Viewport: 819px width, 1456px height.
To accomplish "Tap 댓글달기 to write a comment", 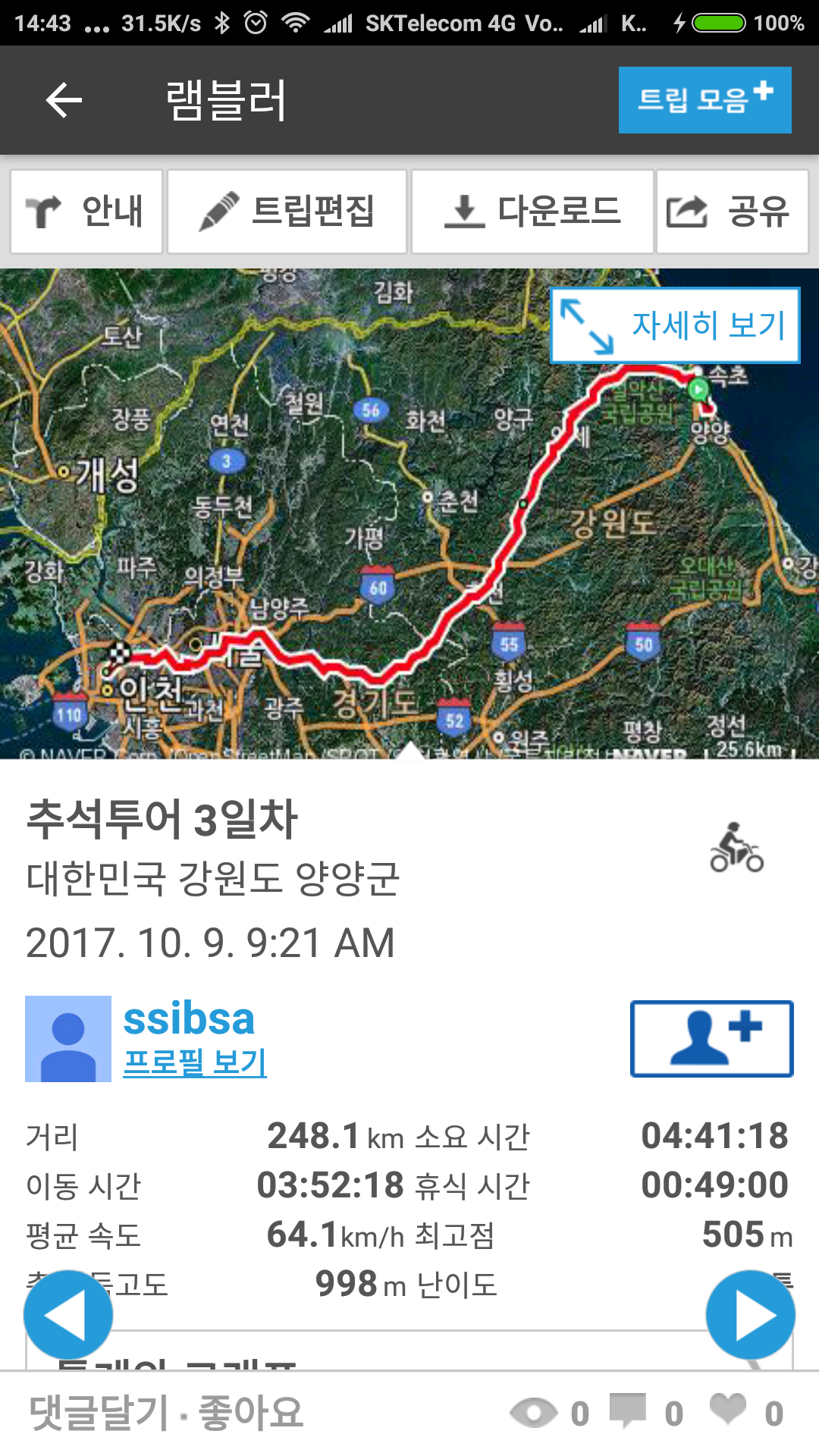I will (99, 1413).
